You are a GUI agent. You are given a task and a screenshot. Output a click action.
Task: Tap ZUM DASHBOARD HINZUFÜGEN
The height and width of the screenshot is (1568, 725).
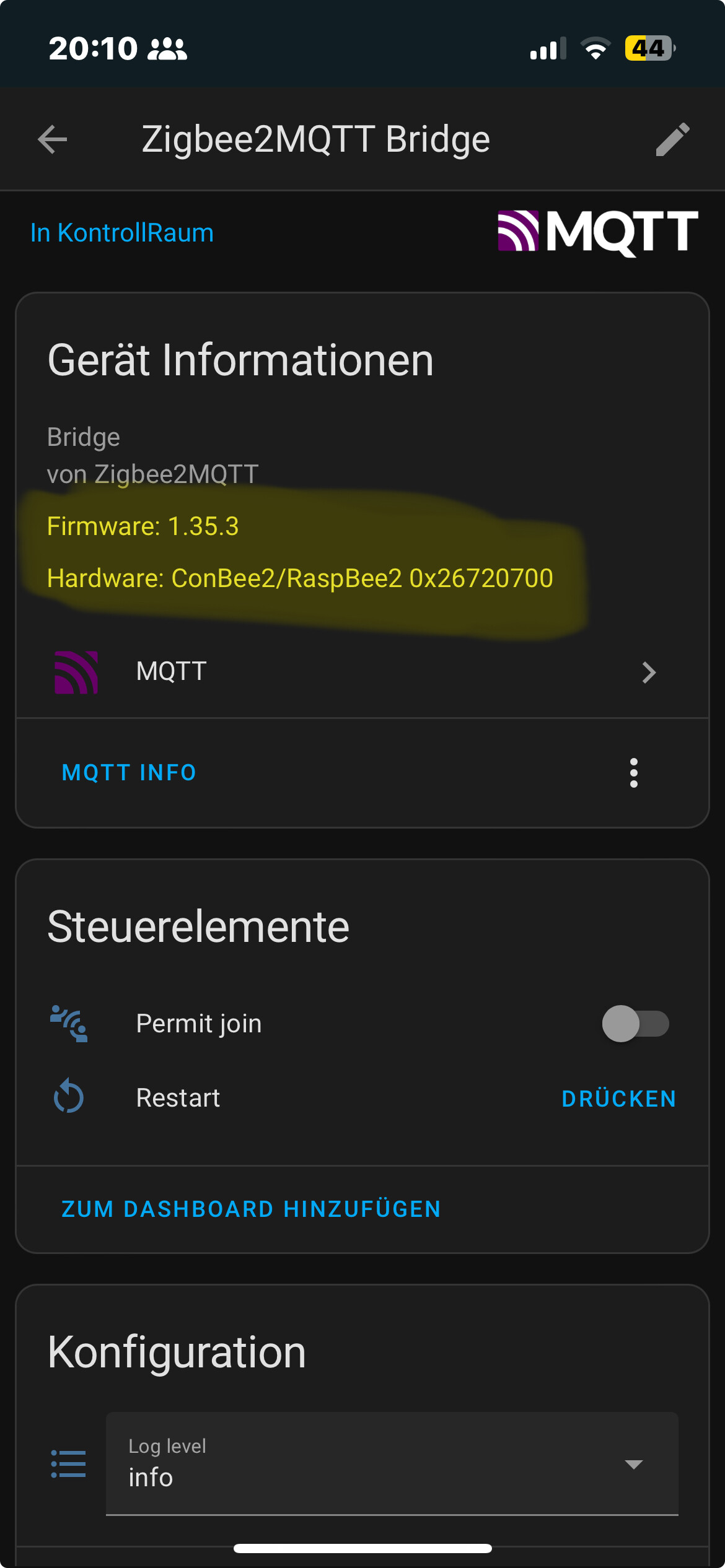[x=251, y=1209]
